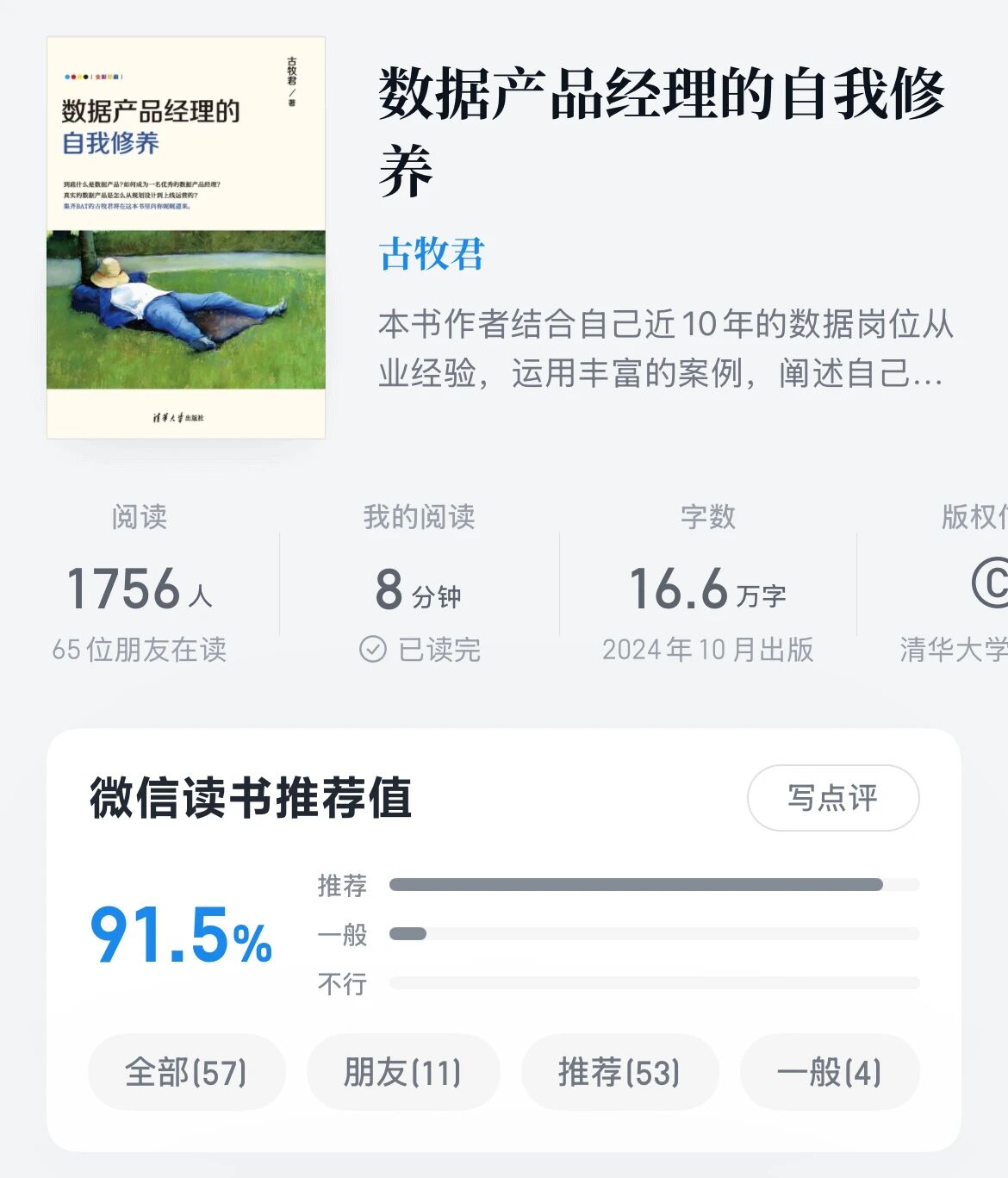Open 我的阅读 time statistics
Viewport: 1008px width, 1178px height.
(x=420, y=591)
